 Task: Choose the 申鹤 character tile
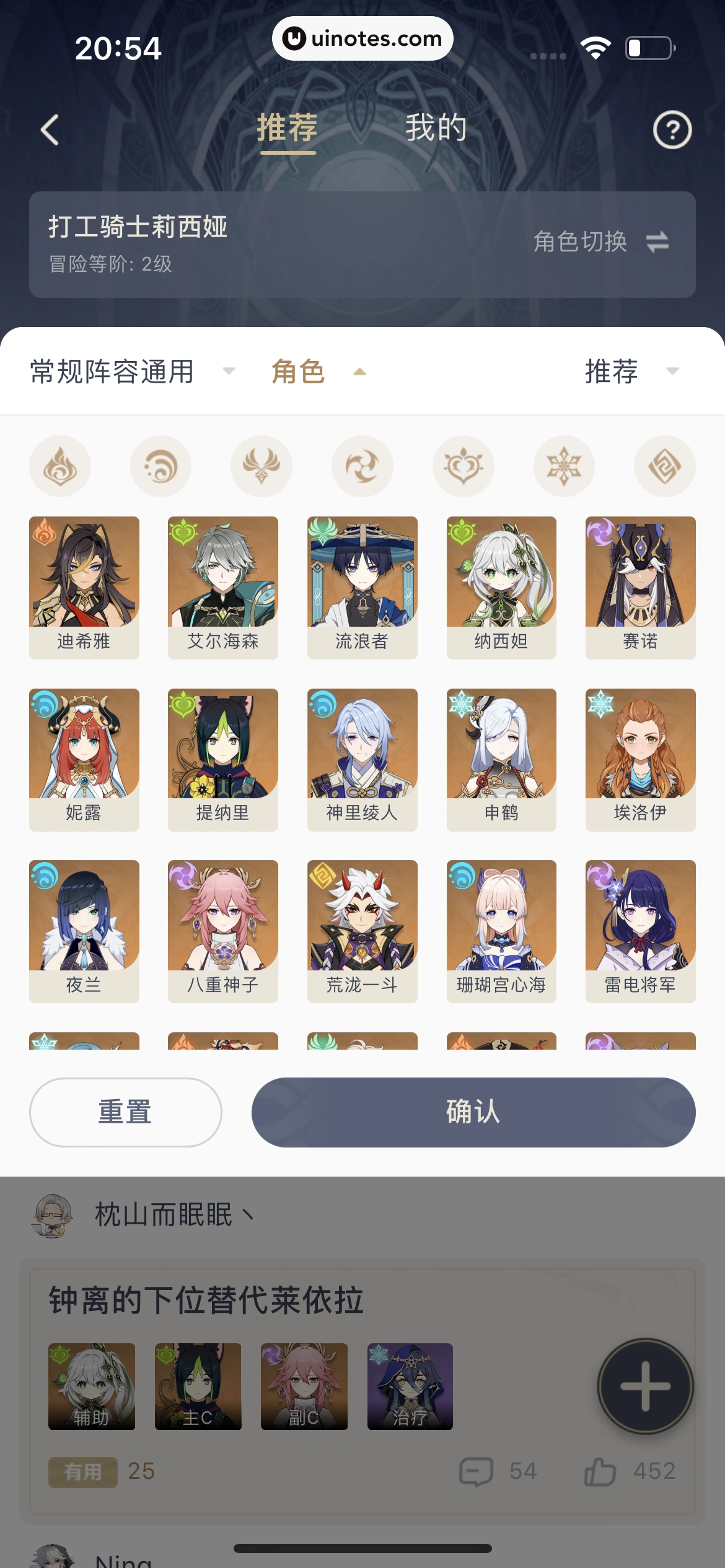[501, 759]
